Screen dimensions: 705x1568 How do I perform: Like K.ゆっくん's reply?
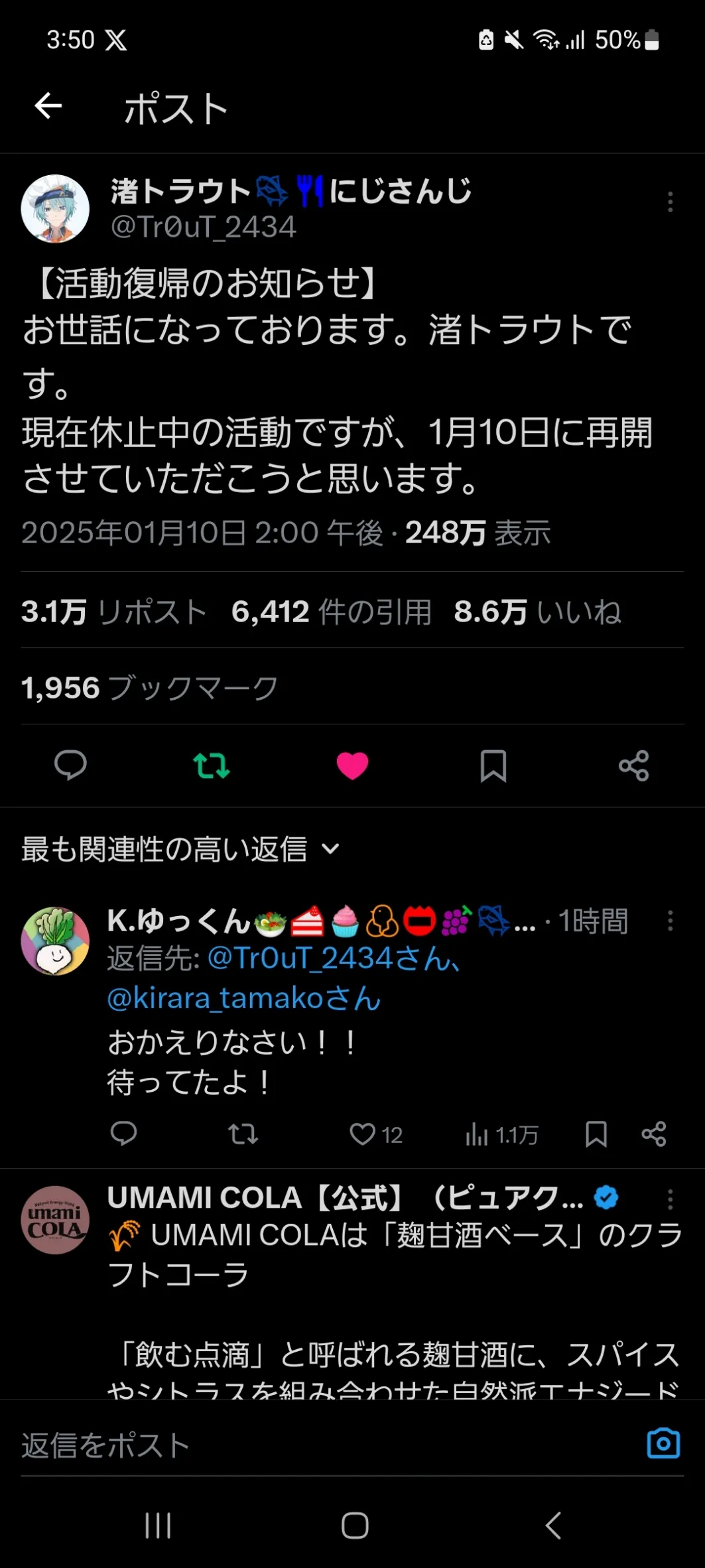pyautogui.click(x=363, y=1134)
